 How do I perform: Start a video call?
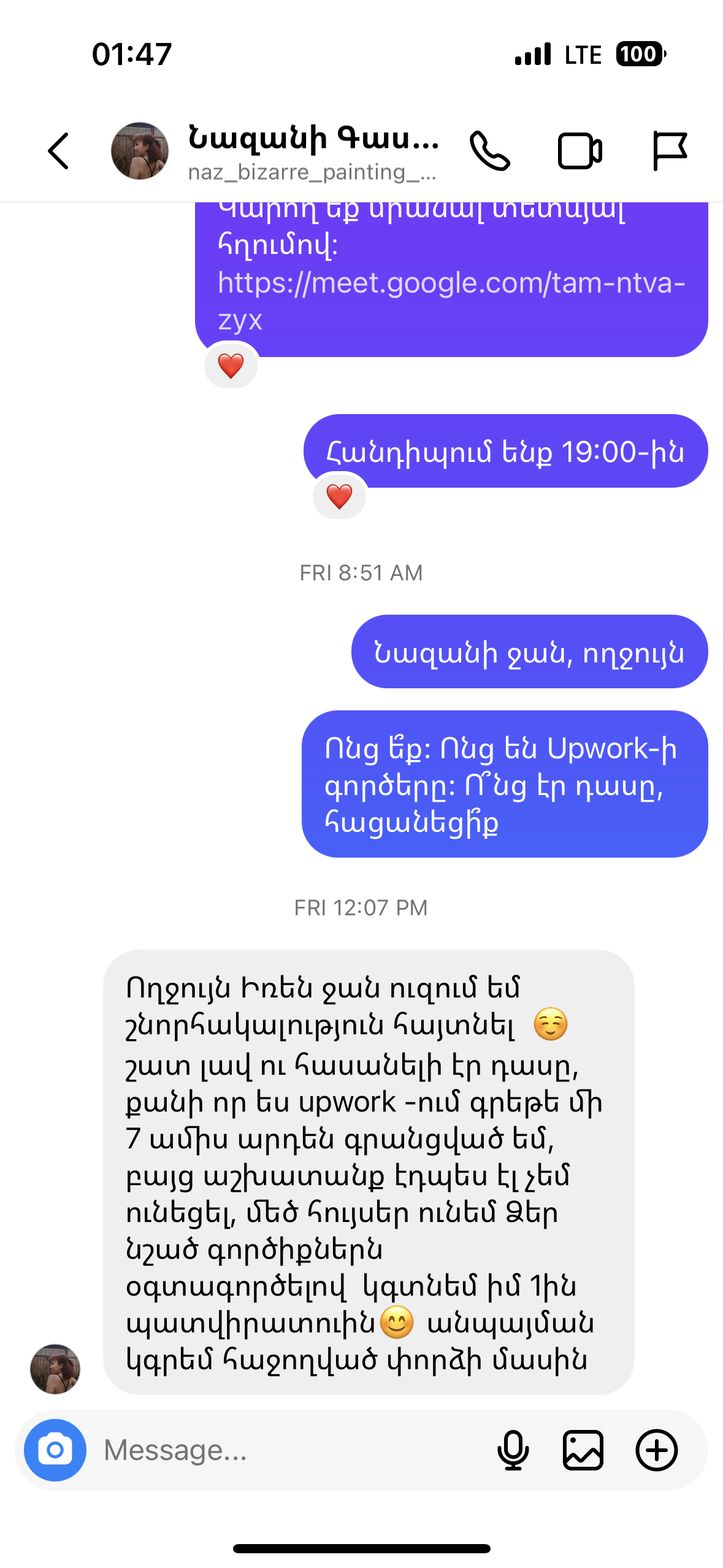[x=580, y=151]
